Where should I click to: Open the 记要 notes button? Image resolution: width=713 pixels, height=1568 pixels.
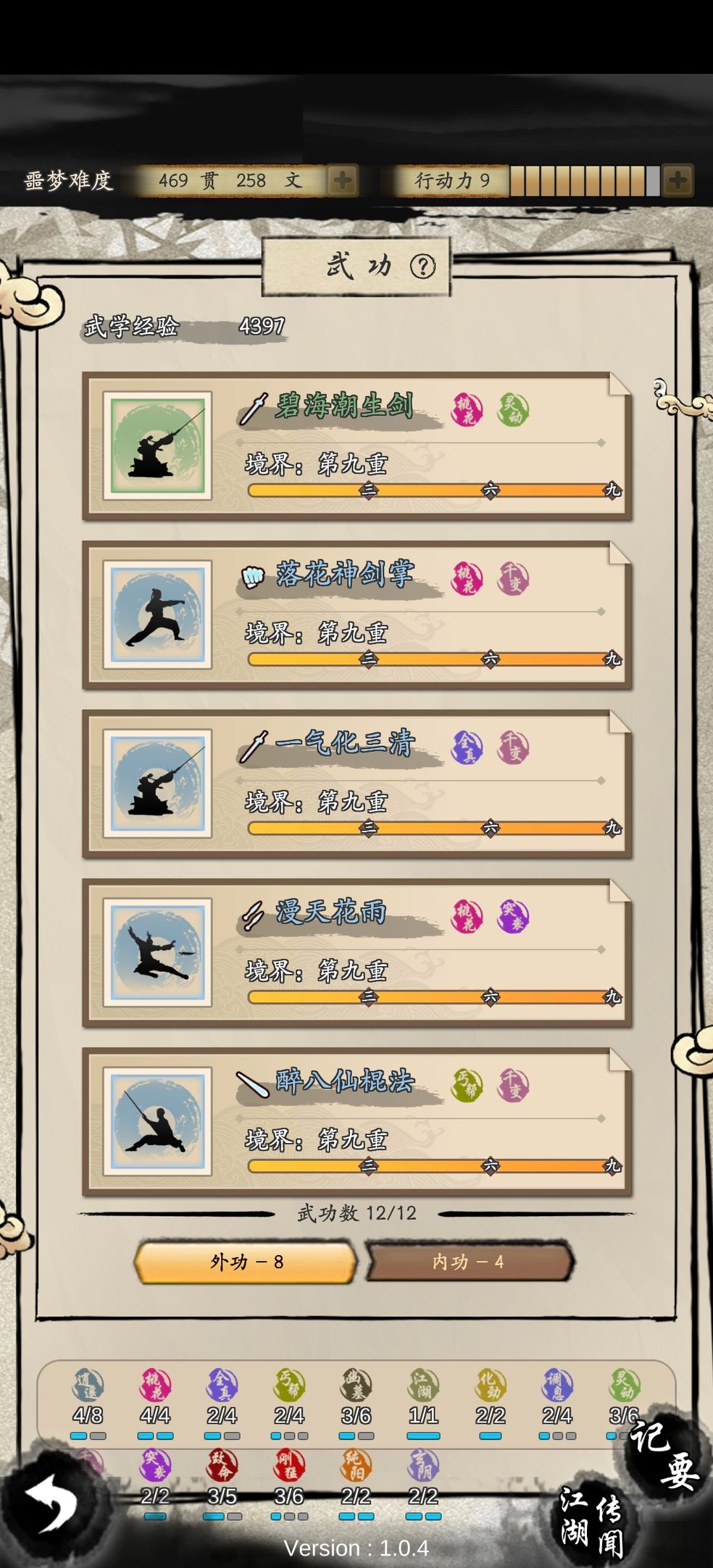pos(667,1456)
